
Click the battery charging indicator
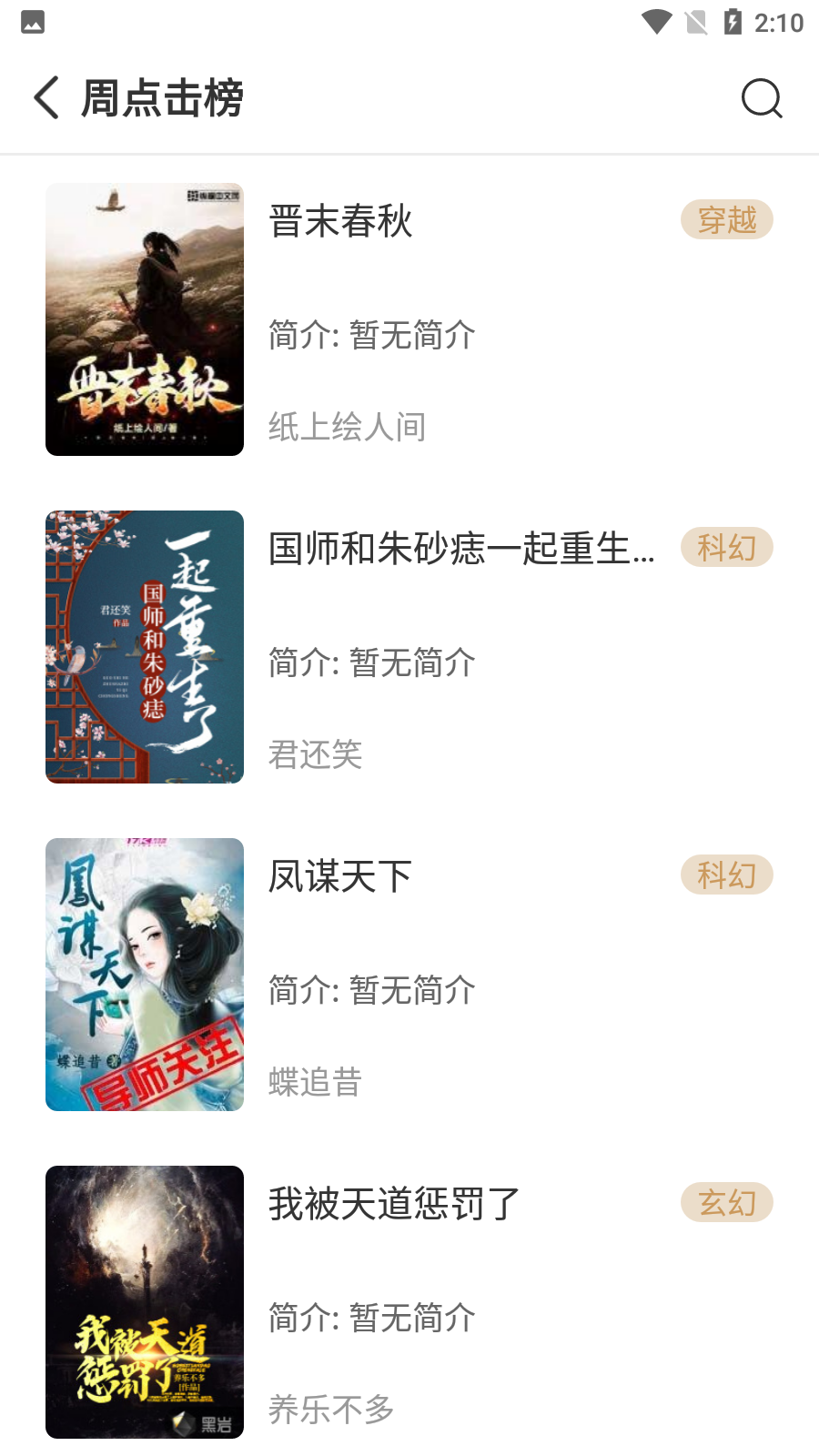[733, 23]
